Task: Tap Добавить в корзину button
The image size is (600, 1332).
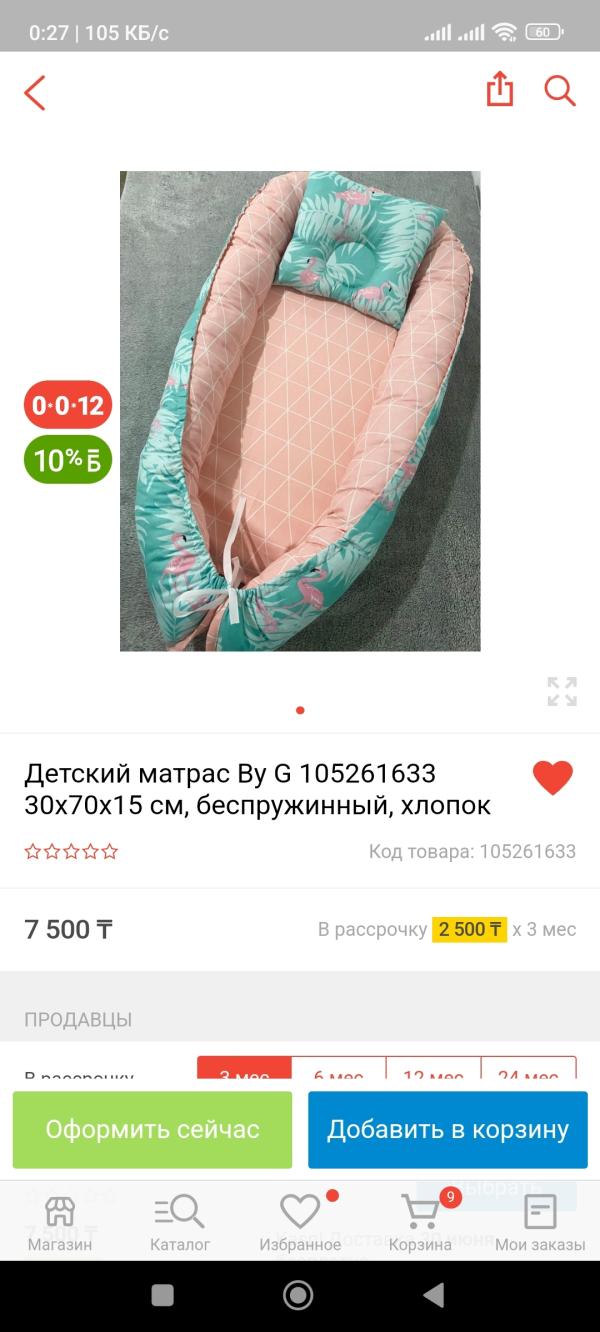Action: tap(447, 1130)
